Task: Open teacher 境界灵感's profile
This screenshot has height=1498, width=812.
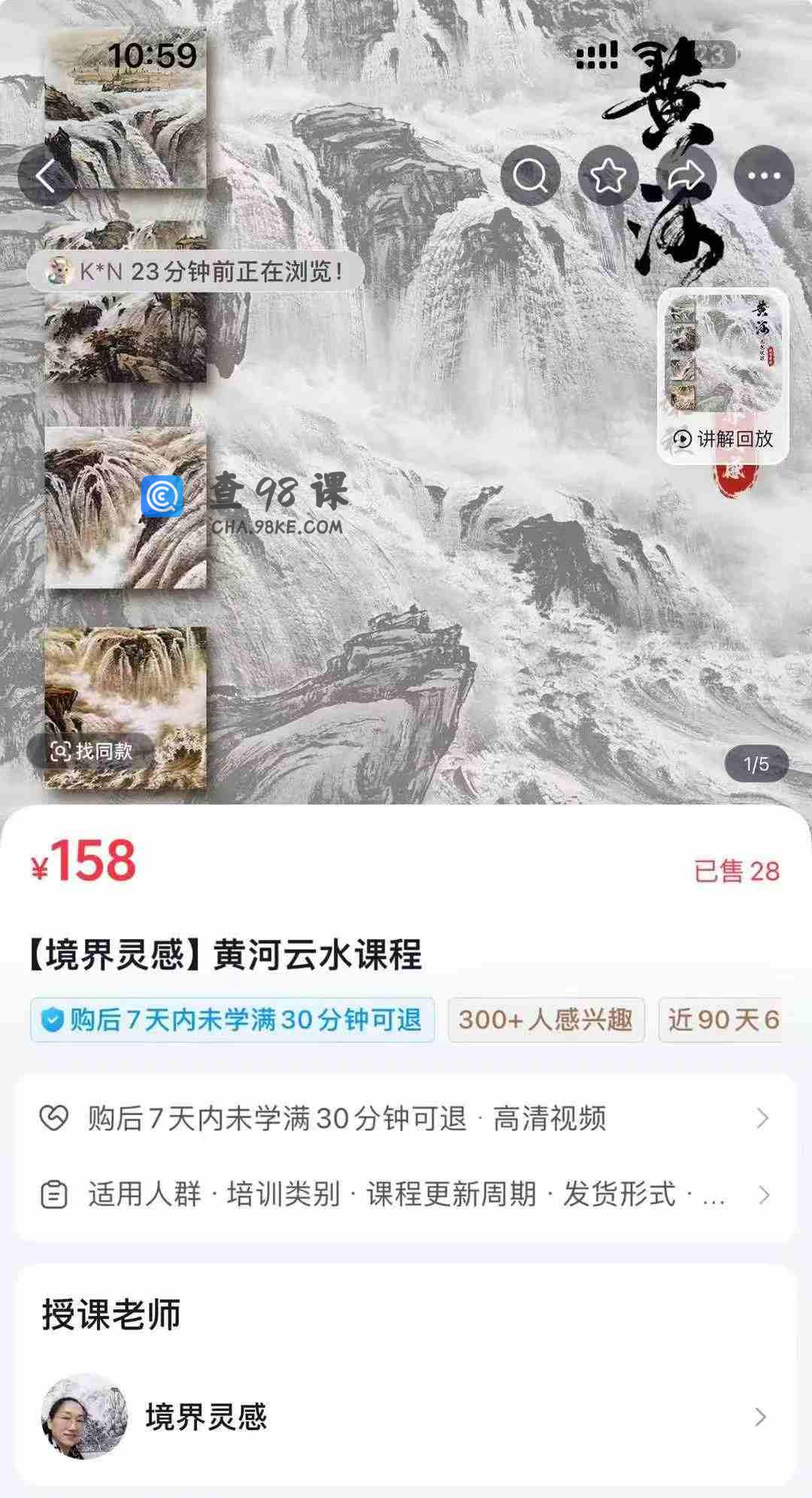Action: point(406,1417)
